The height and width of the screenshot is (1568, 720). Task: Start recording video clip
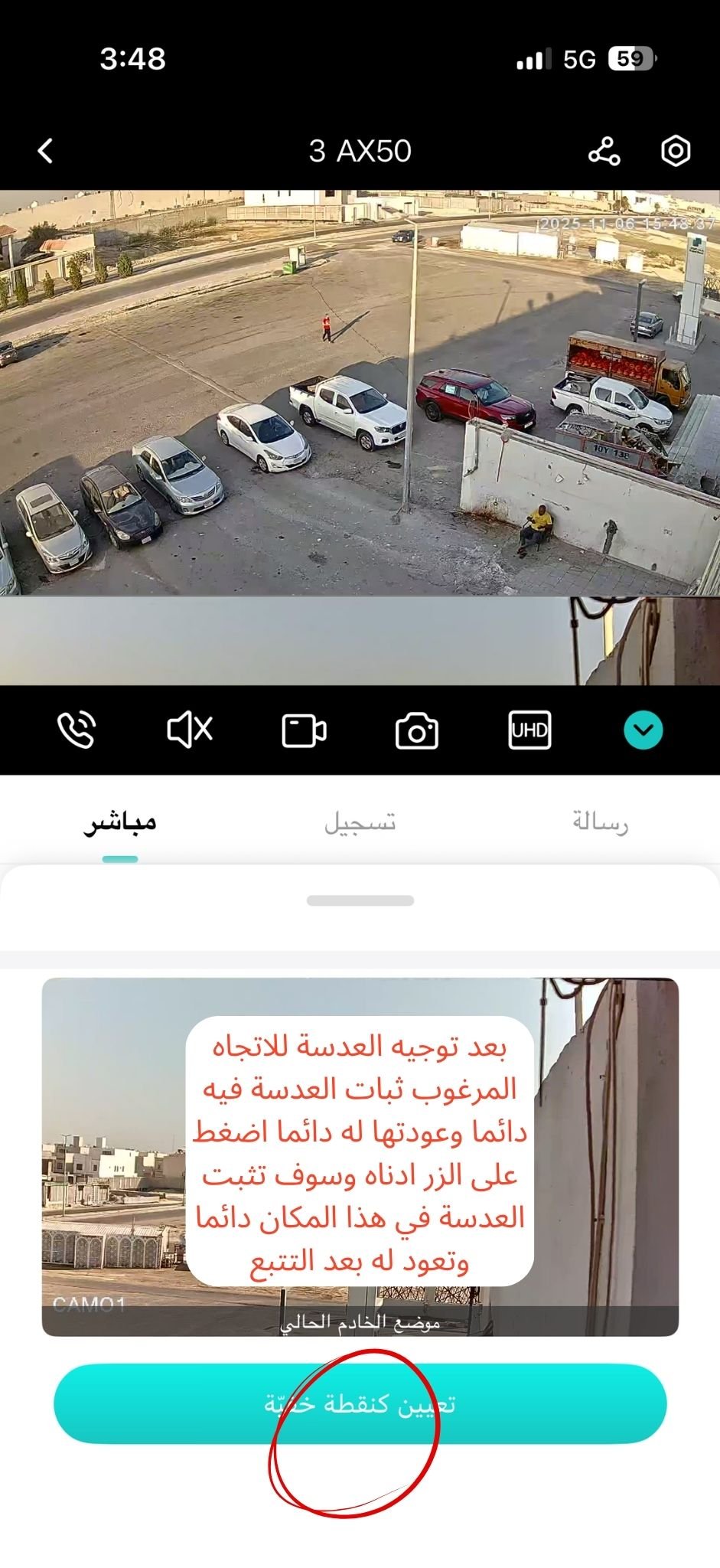point(304,730)
